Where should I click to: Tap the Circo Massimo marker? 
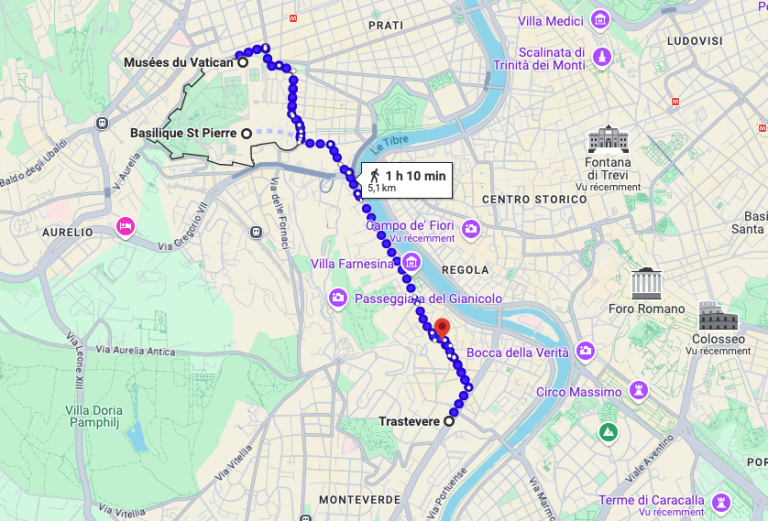pos(640,391)
